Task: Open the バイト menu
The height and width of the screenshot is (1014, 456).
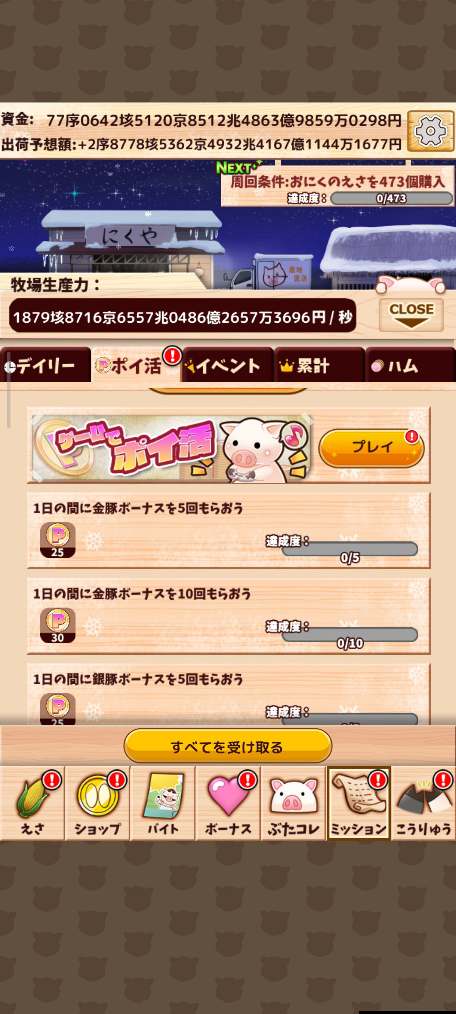Action: tap(162, 803)
